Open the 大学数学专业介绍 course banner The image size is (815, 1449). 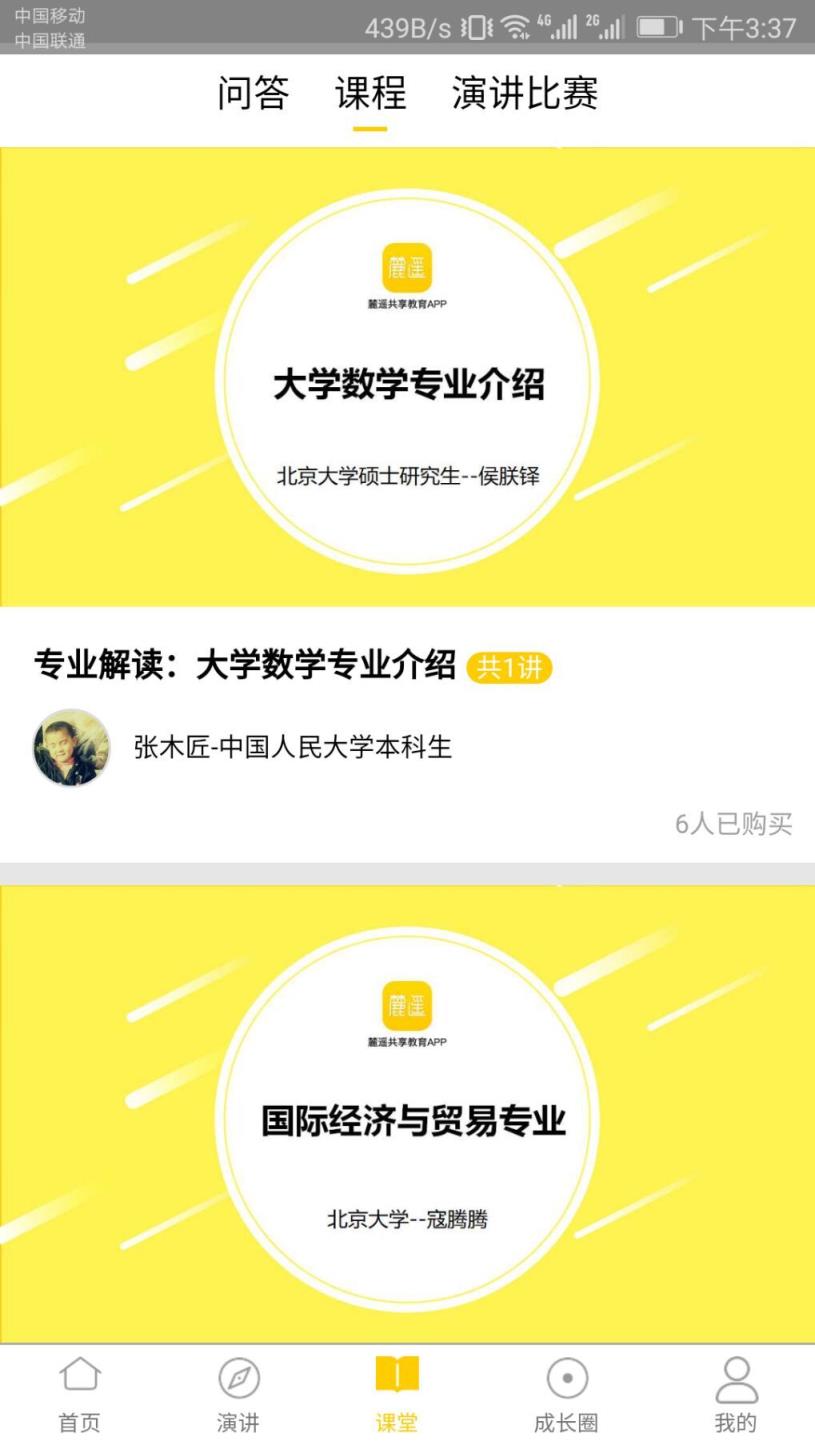406,380
